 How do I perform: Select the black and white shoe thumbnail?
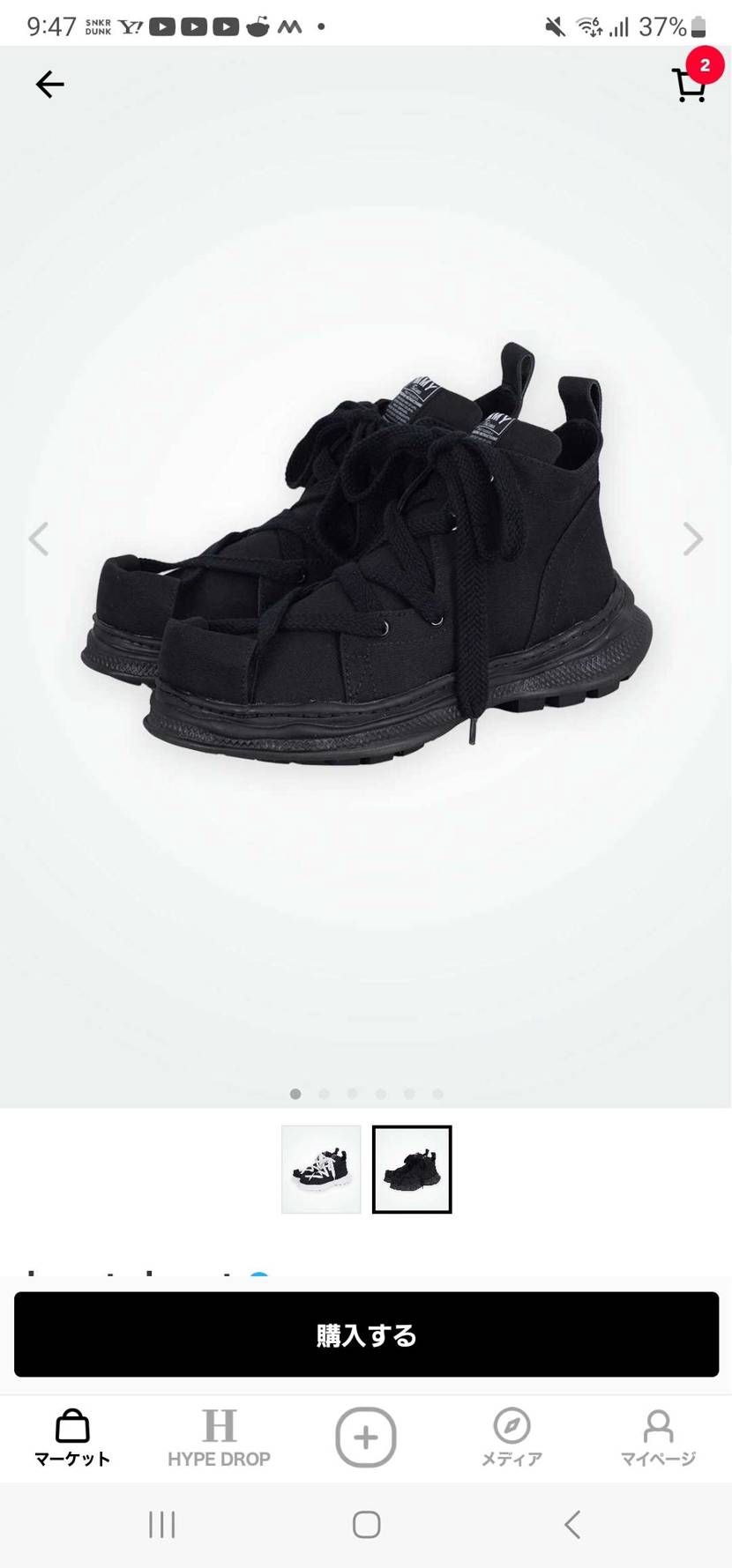(x=321, y=1169)
